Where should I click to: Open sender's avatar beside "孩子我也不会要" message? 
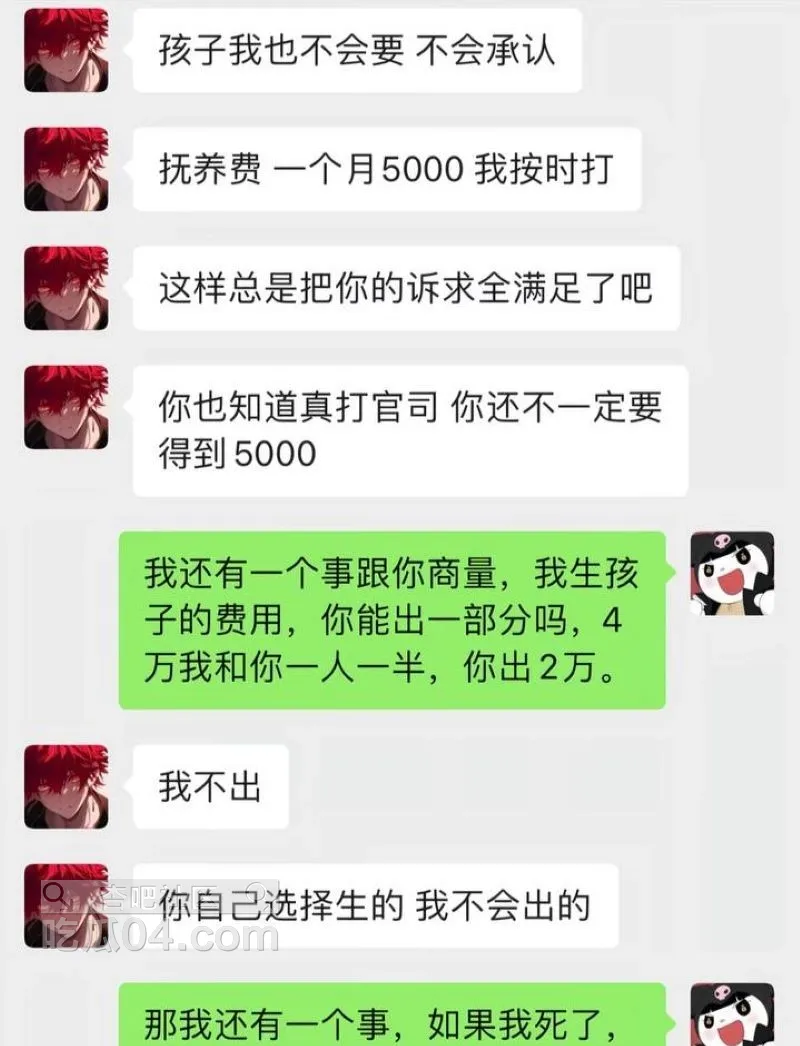[x=66, y=50]
